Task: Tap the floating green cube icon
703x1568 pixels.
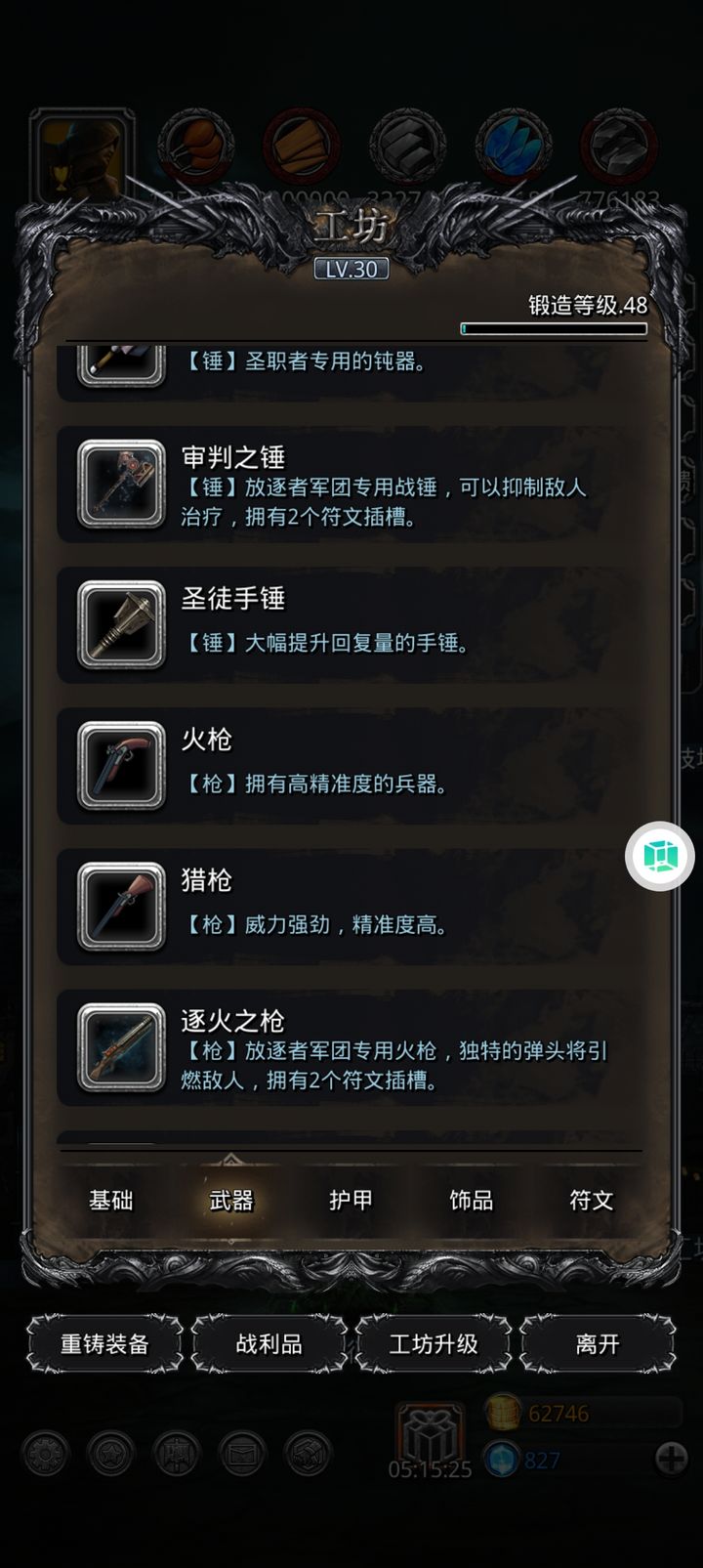Action: [x=660, y=856]
